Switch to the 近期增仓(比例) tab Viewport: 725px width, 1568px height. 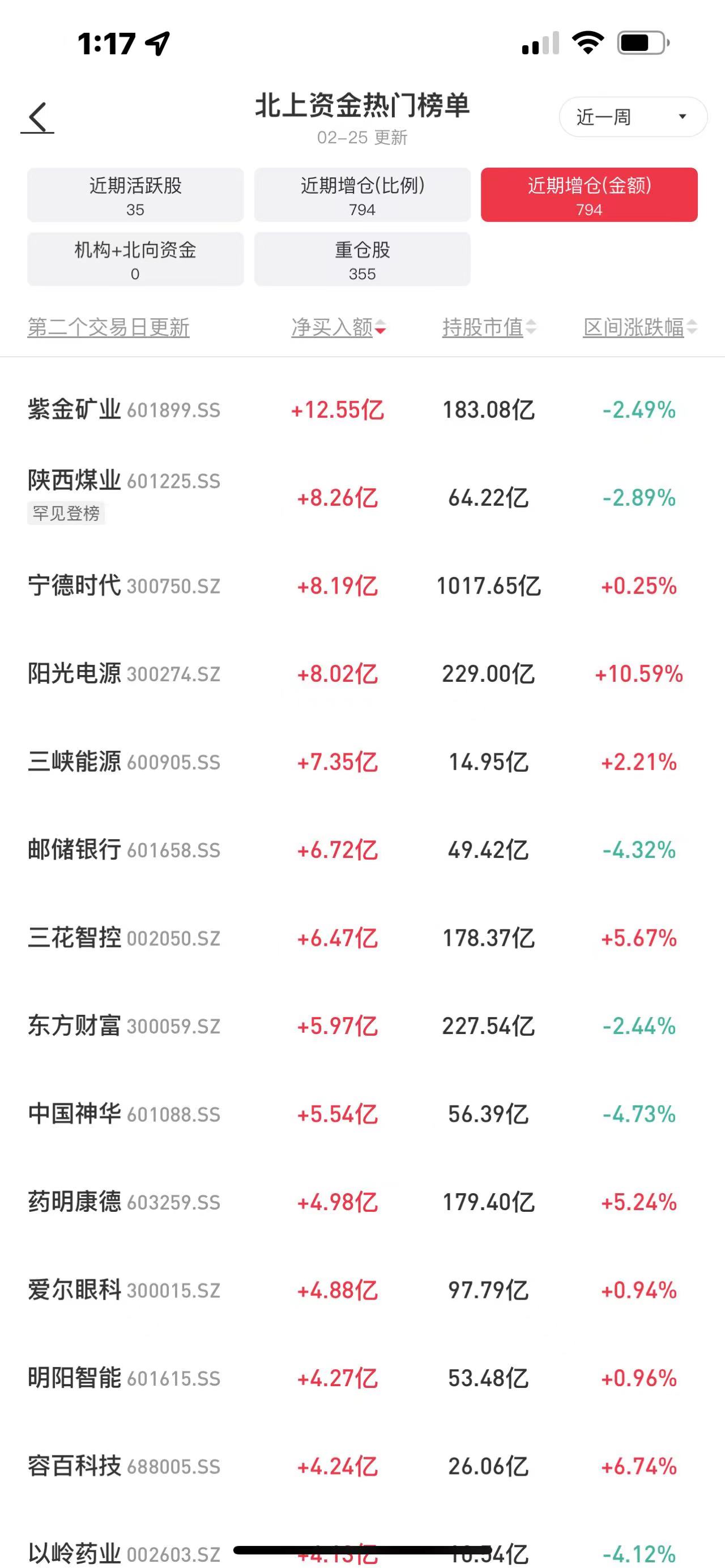click(362, 195)
